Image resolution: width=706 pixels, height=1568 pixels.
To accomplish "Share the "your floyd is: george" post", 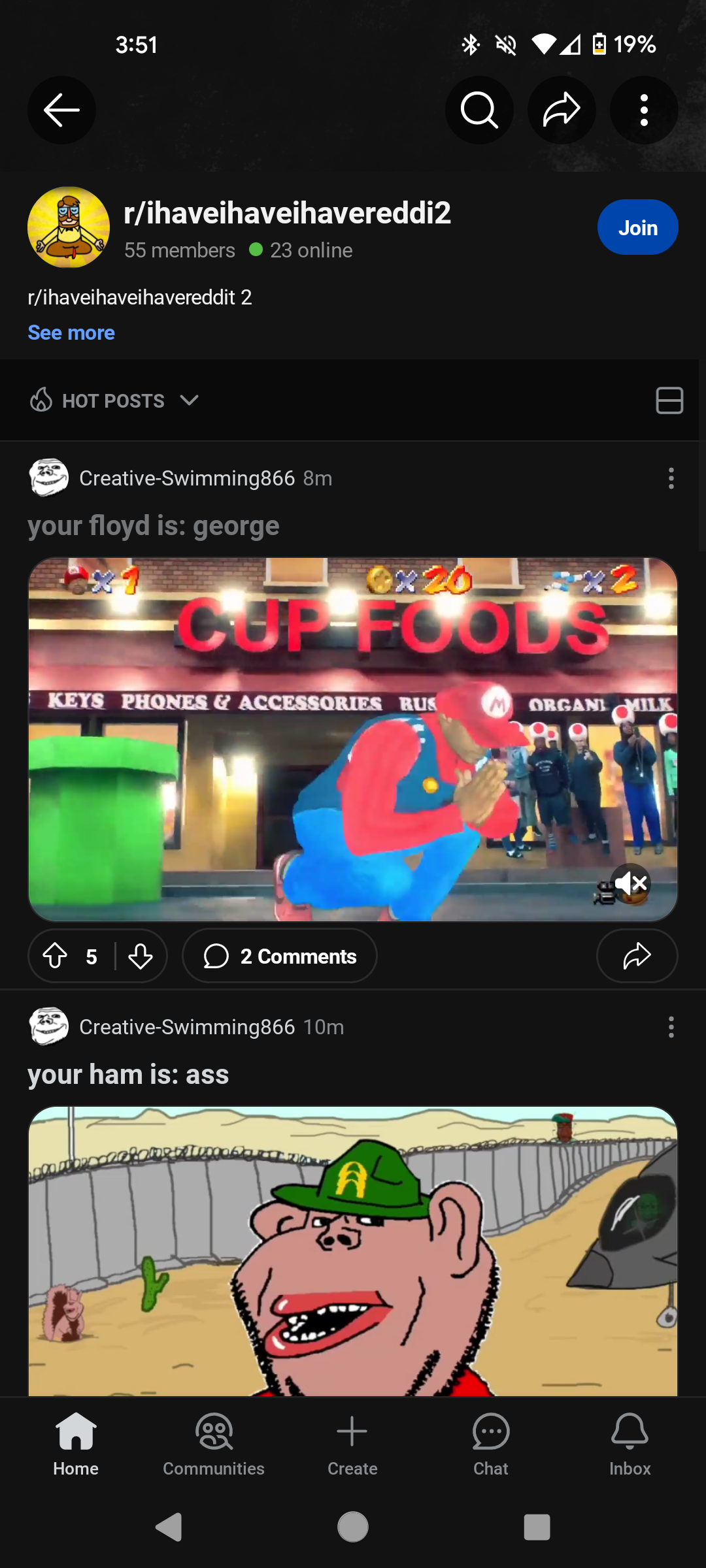I will coord(637,956).
